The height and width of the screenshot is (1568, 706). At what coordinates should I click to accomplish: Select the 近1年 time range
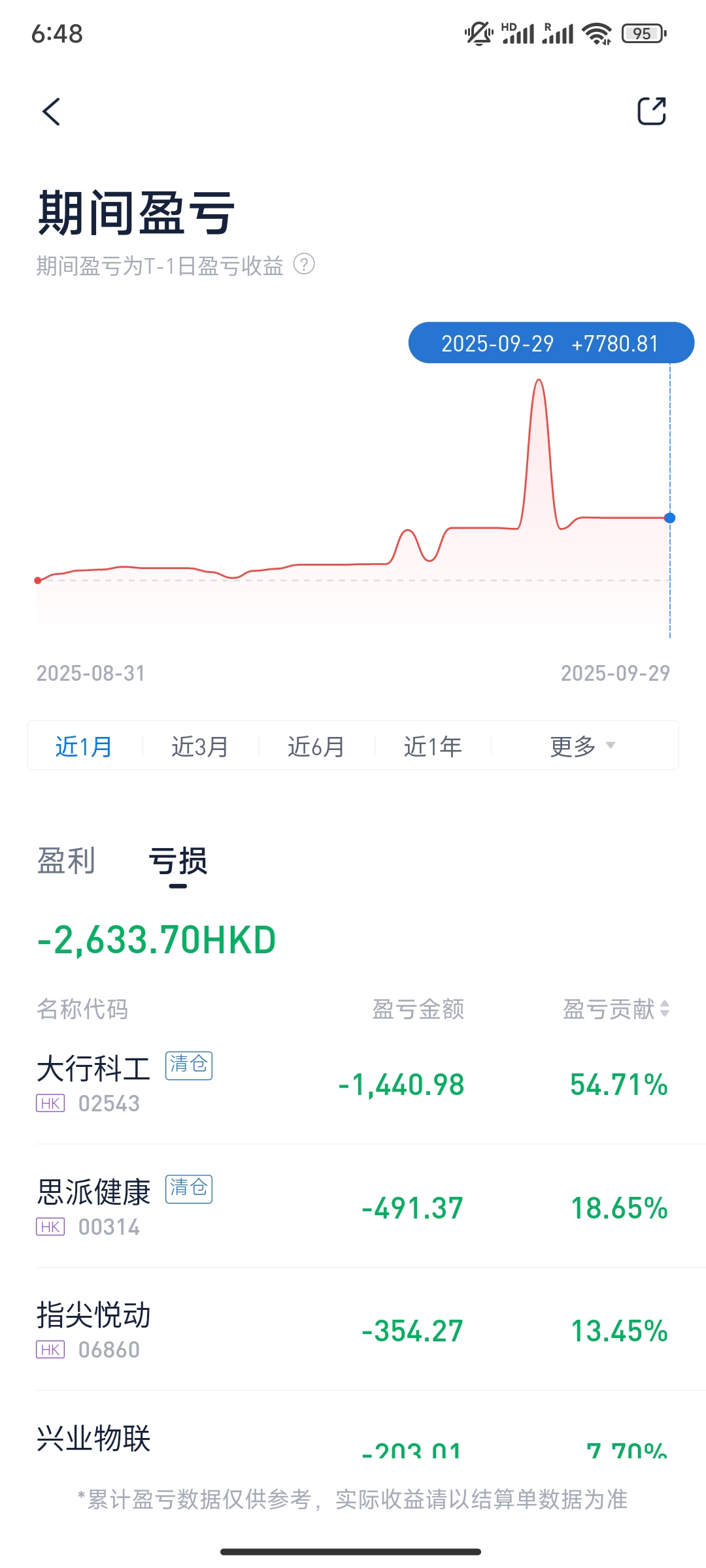click(431, 745)
